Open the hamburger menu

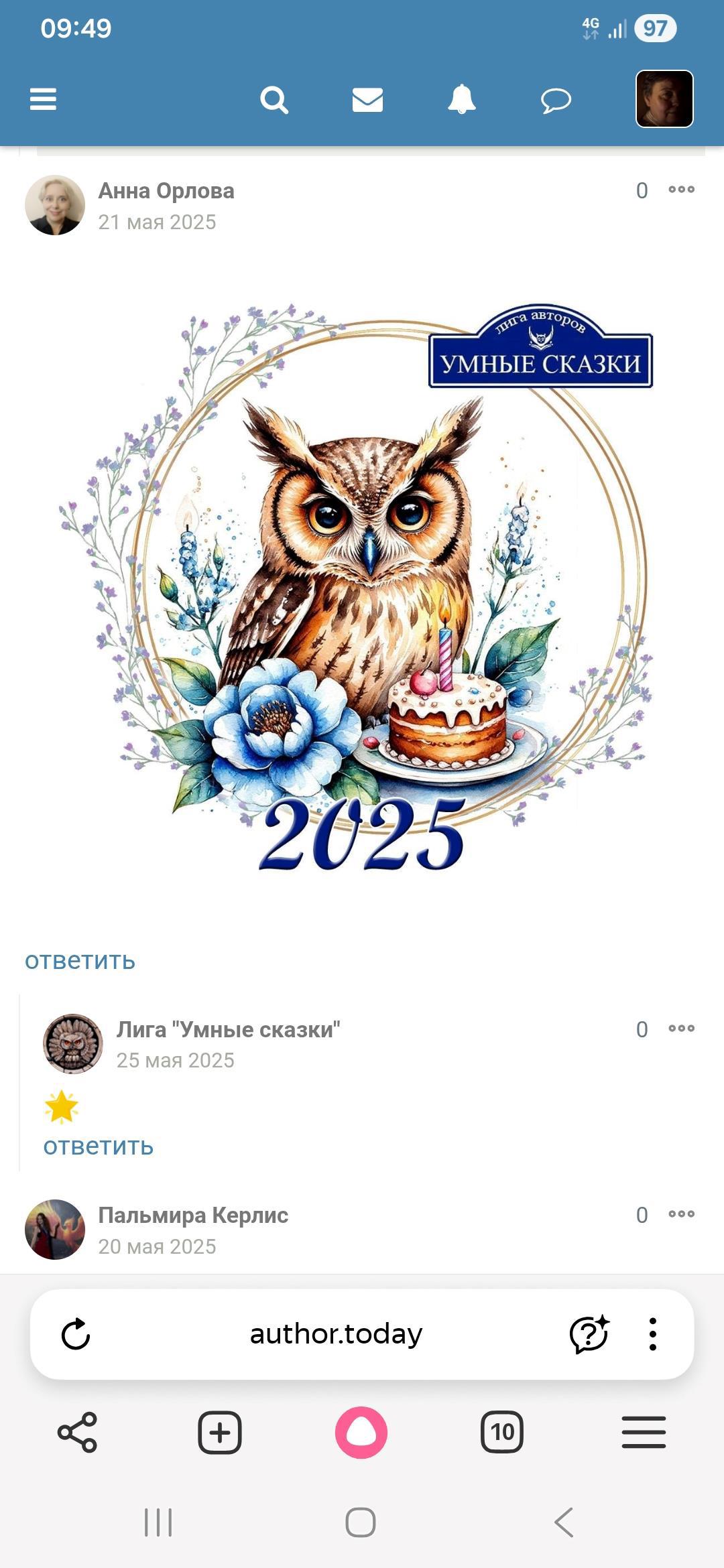pos(43,99)
